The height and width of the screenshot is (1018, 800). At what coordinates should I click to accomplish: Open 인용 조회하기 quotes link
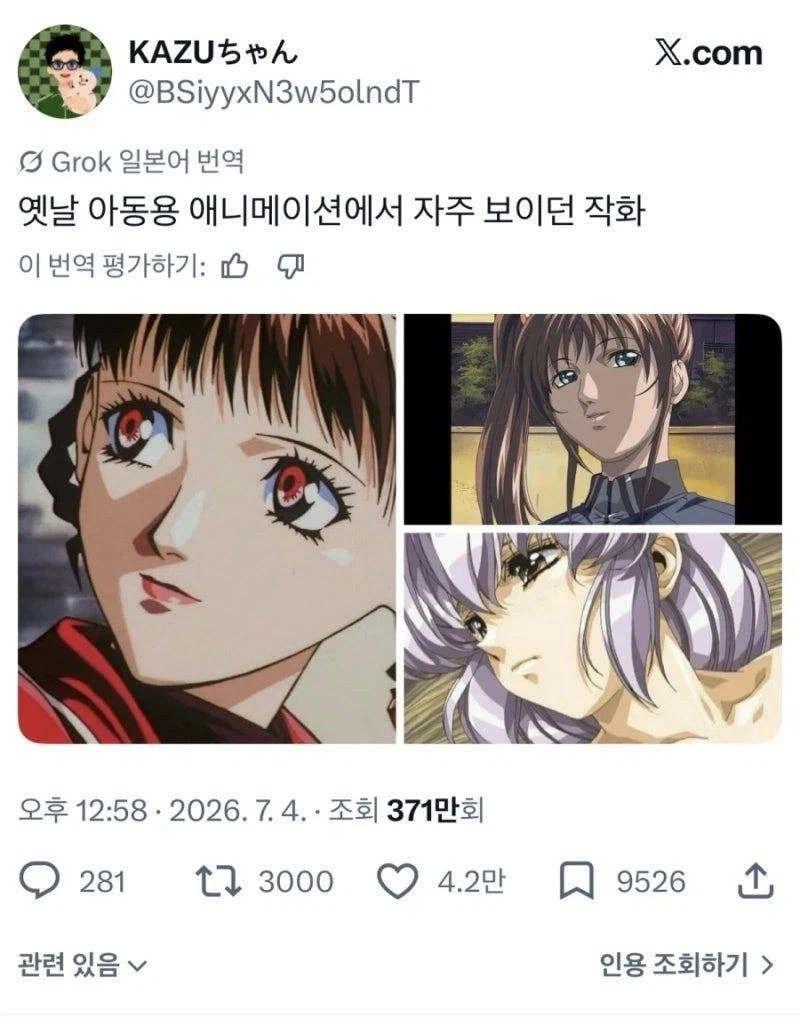[x=686, y=965]
